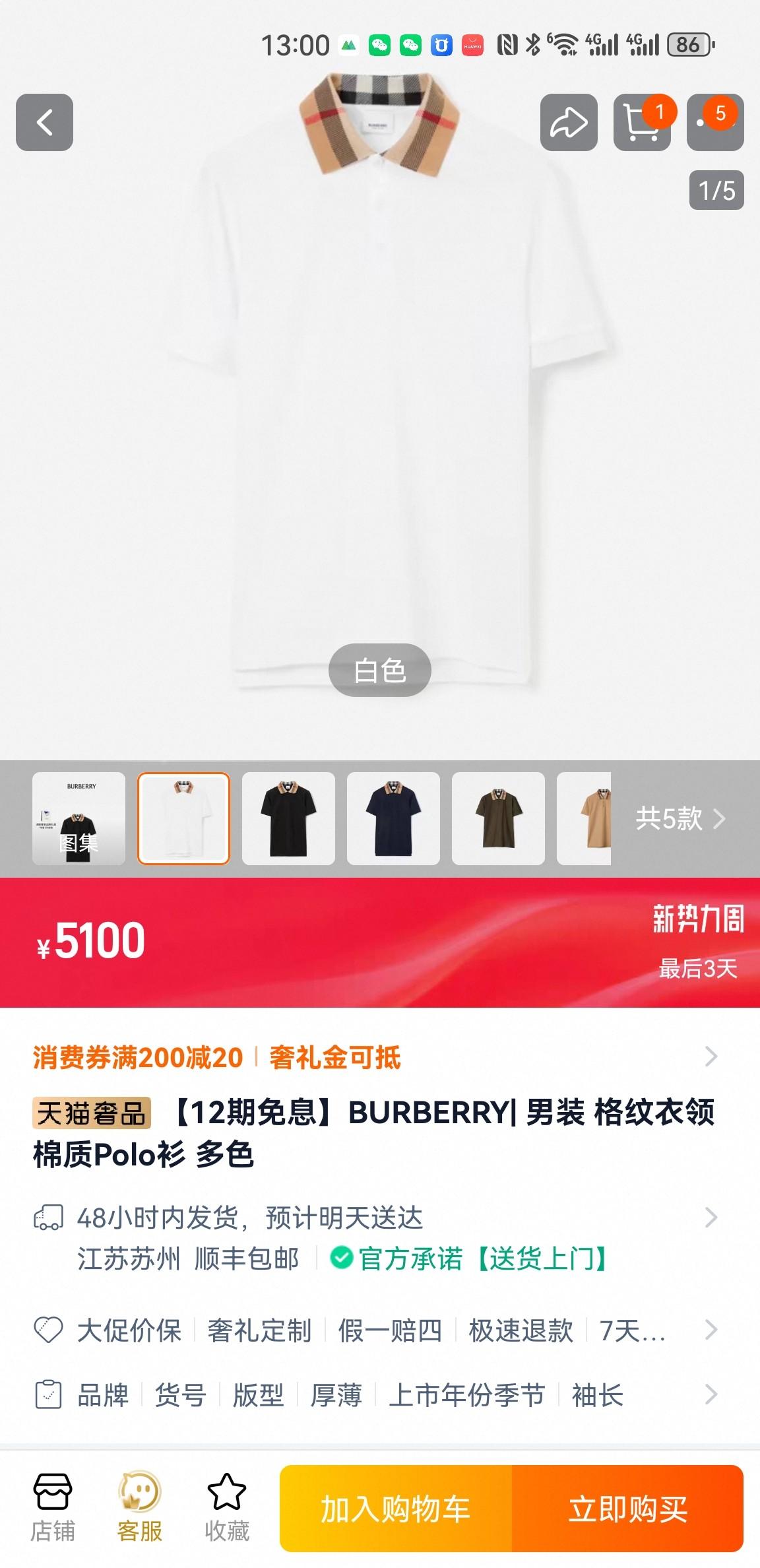The width and height of the screenshot is (760, 1568).
Task: Open the shopping cart
Action: (641, 123)
